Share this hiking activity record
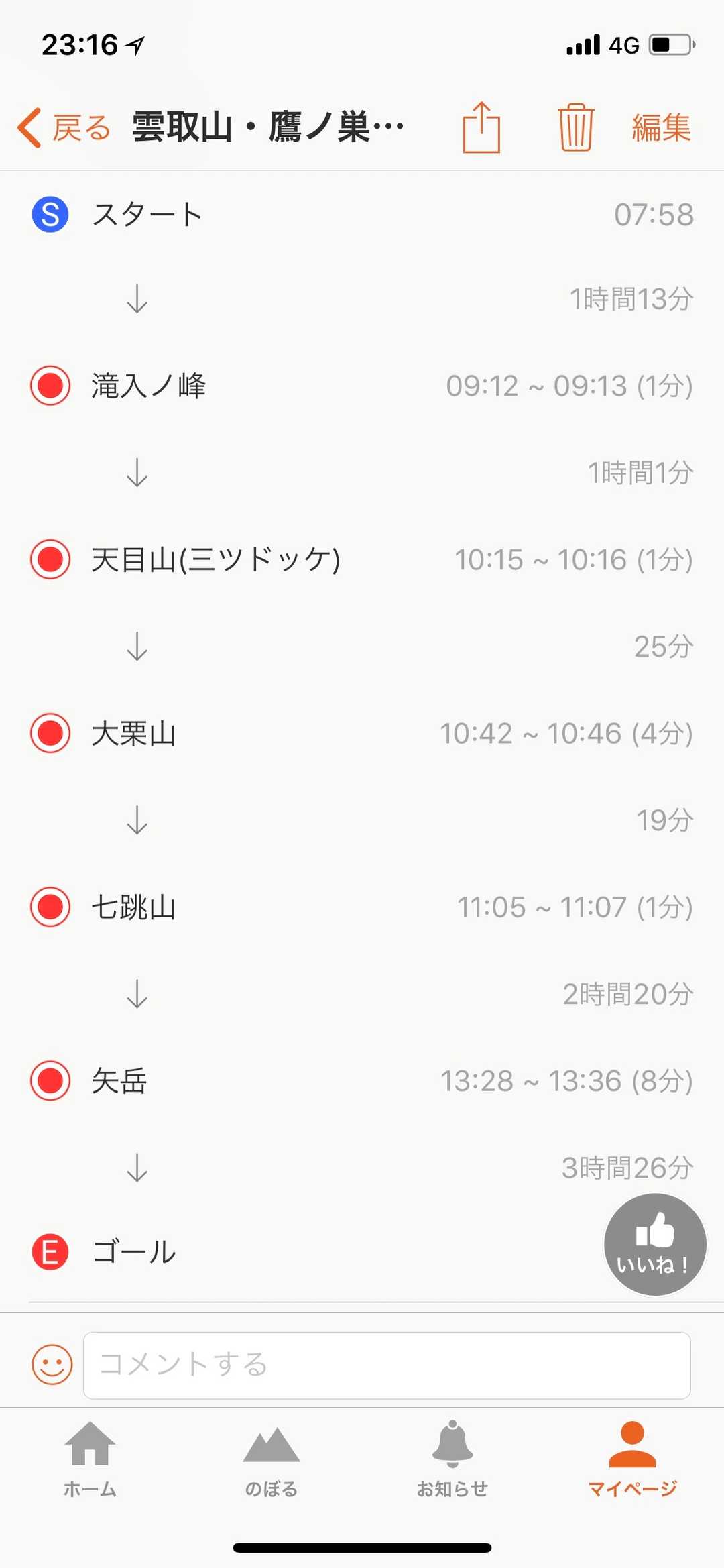 [x=481, y=127]
